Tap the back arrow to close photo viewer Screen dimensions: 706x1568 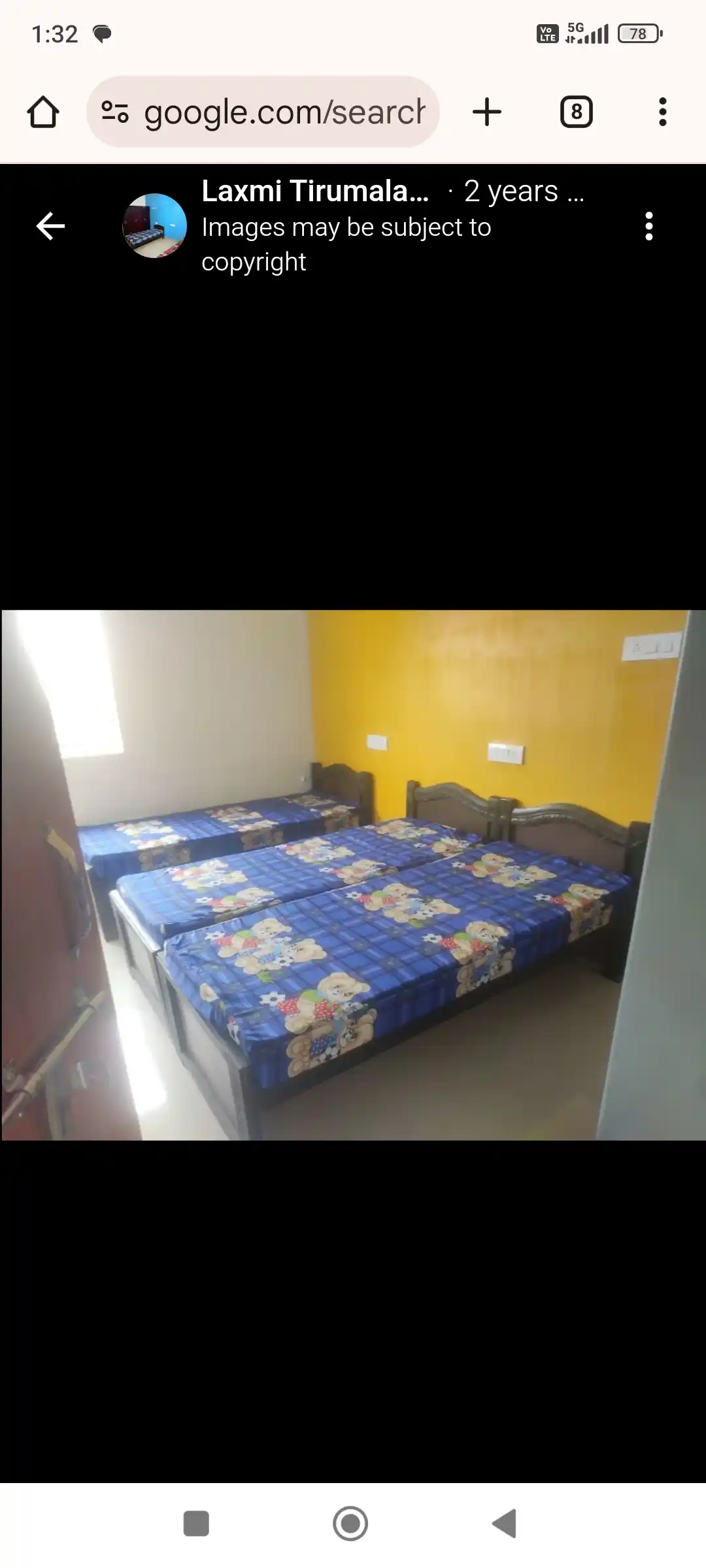50,226
